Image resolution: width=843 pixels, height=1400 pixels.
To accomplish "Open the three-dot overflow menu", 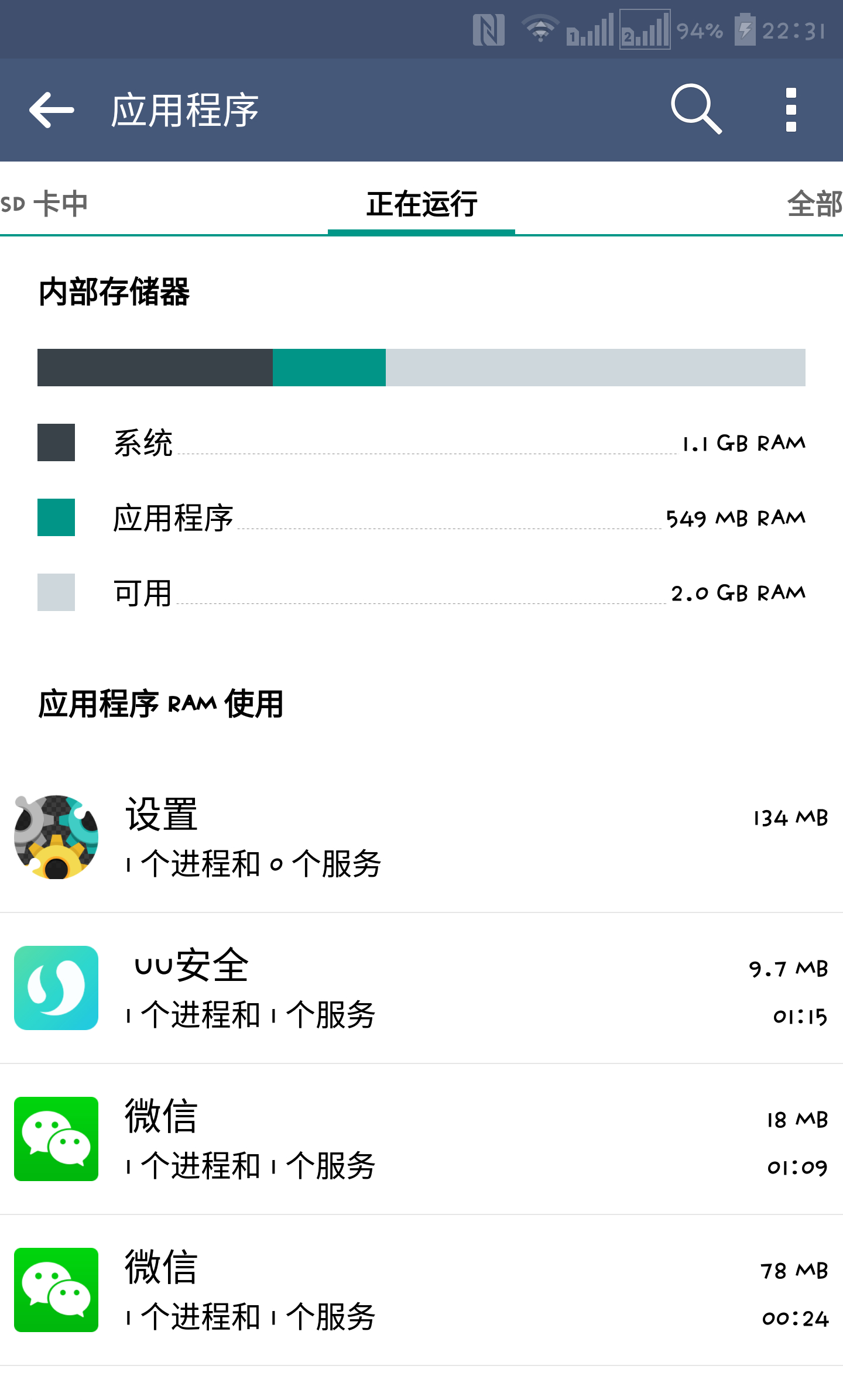I will (791, 109).
